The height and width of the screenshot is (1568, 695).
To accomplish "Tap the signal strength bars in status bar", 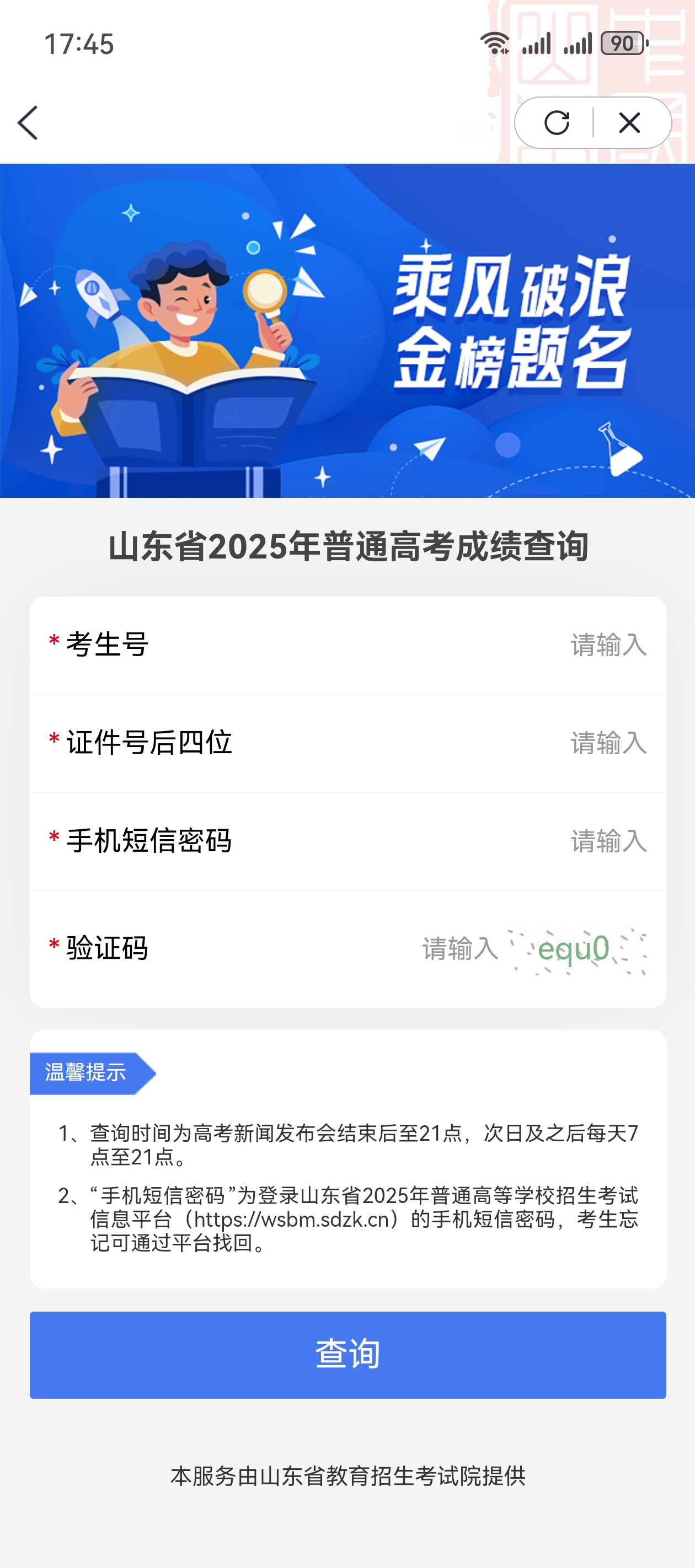I will (535, 43).
